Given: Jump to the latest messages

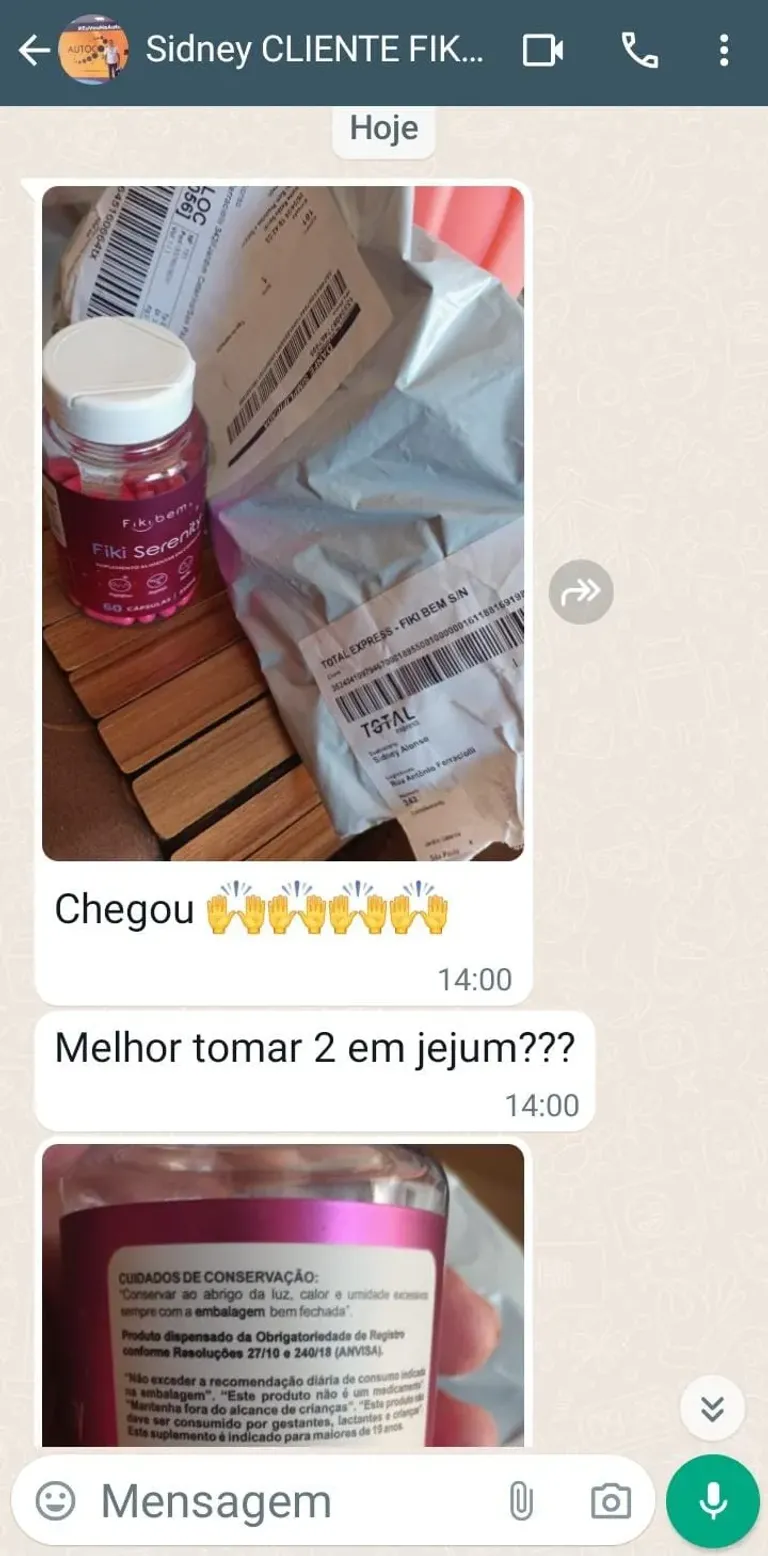Looking at the screenshot, I should [x=712, y=1408].
